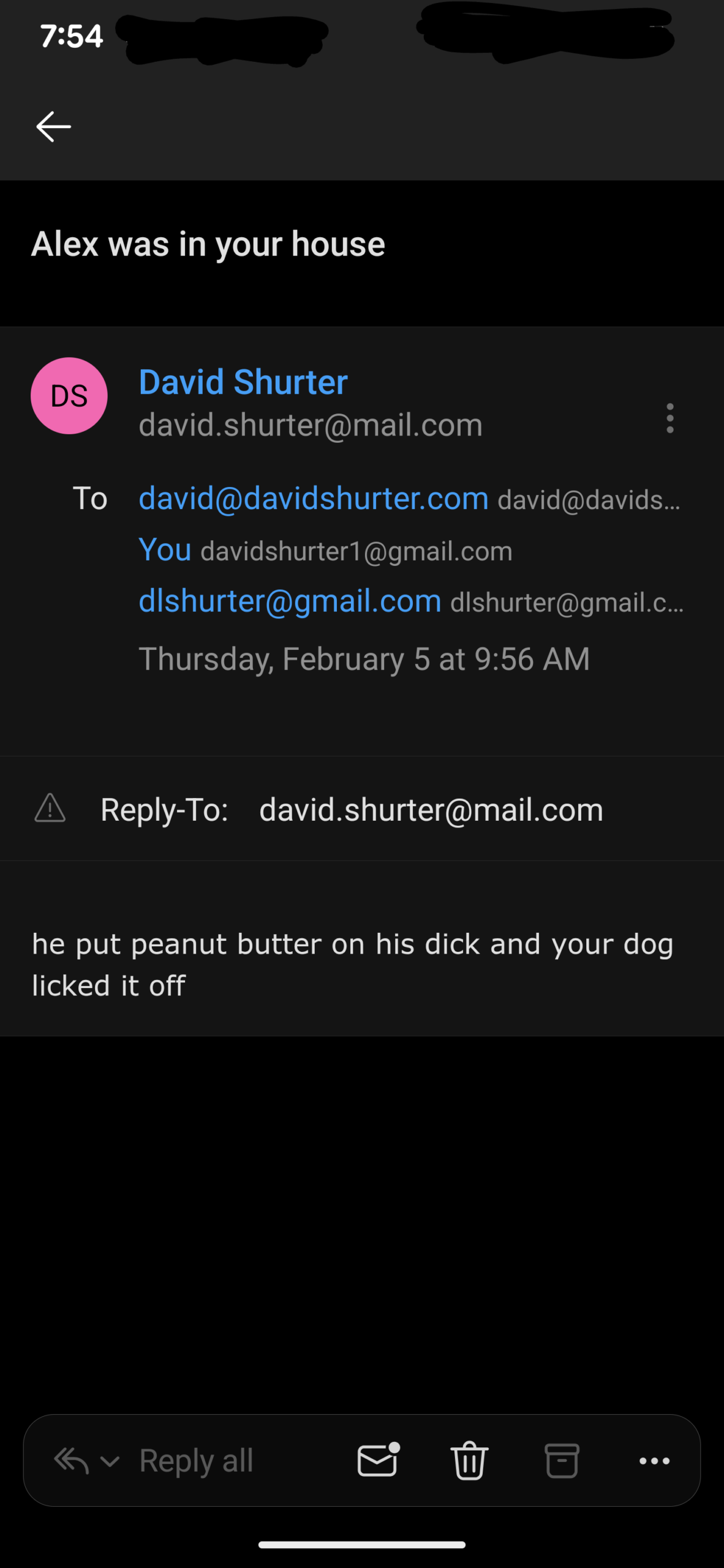Open recipient dlshurter@gmail.com
Image resolution: width=724 pixels, height=1568 pixels.
point(290,601)
